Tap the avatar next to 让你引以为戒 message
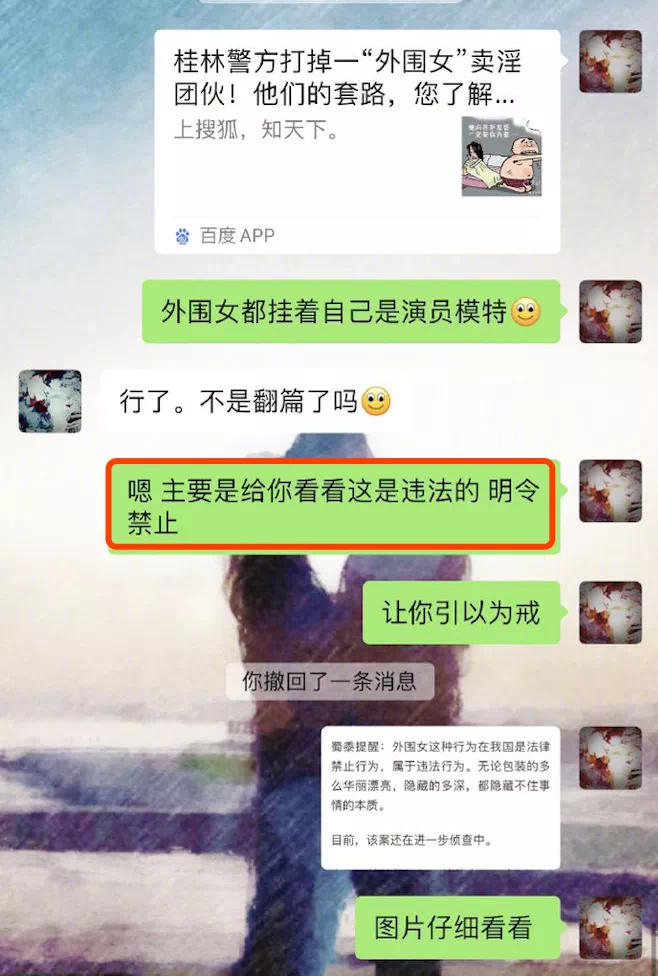Image resolution: width=658 pixels, height=976 pixels. pyautogui.click(x=610, y=612)
